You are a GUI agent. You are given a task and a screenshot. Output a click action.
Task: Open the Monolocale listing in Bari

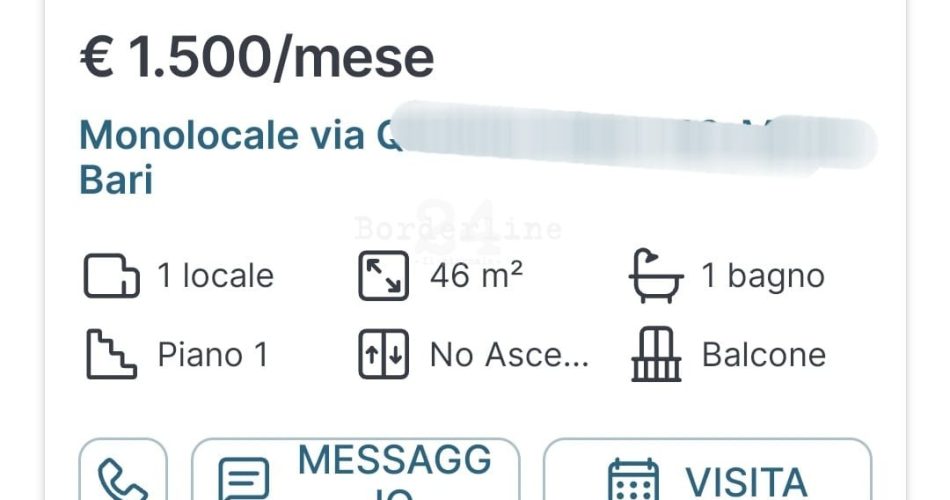[222, 136]
